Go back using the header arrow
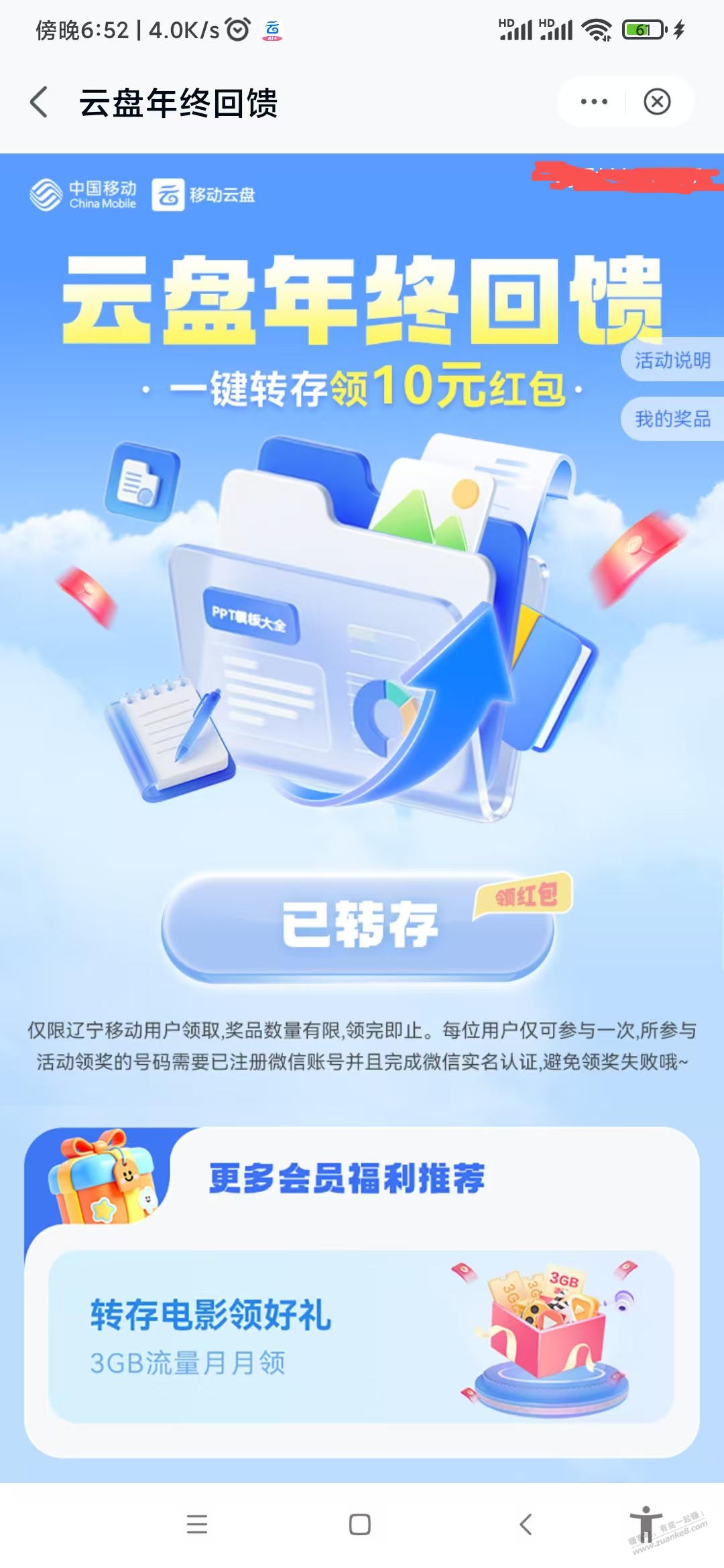 click(39, 103)
